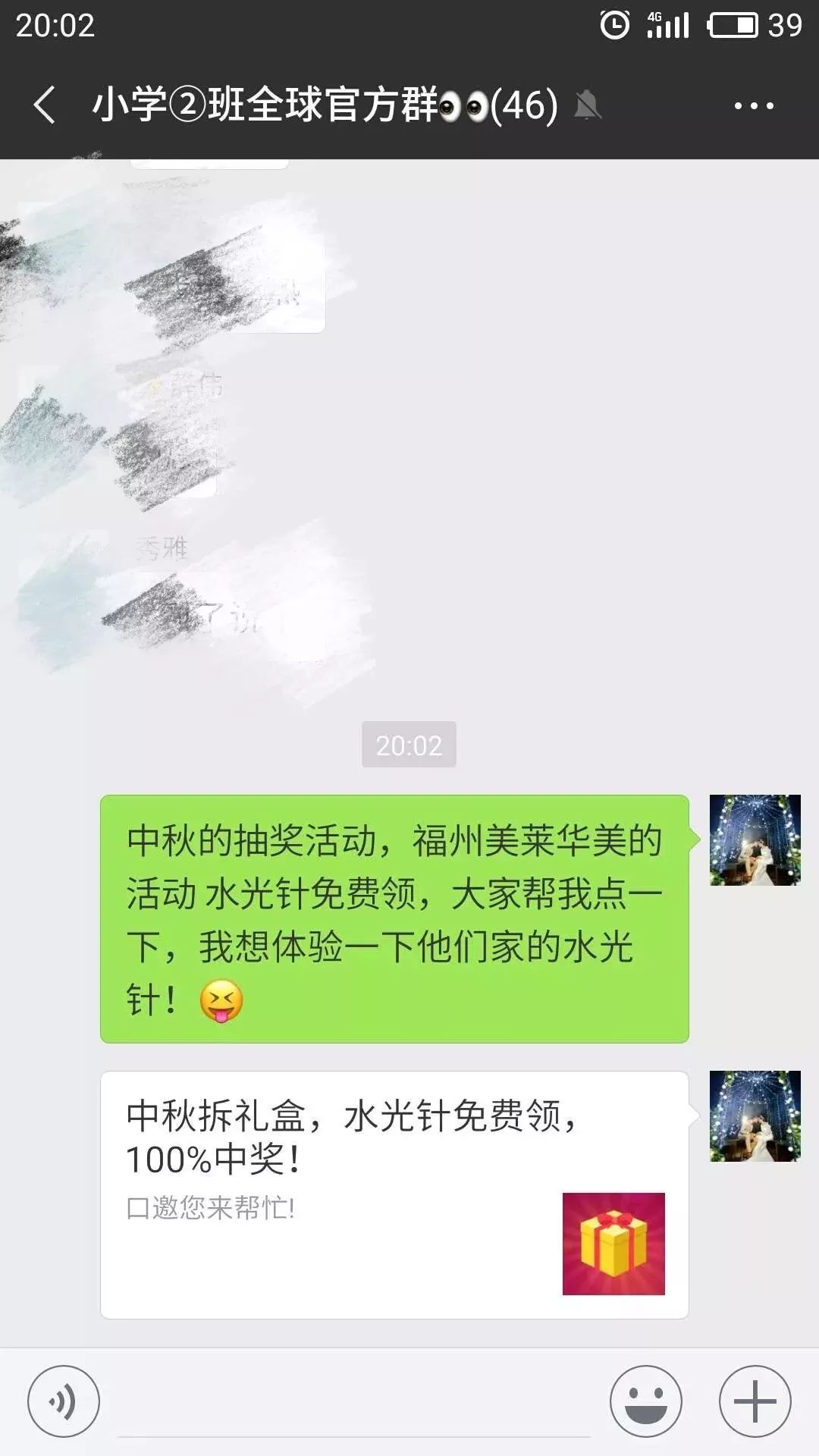Viewport: 819px width, 1456px height.
Task: Switch to voice message input
Action: pos(63,1401)
